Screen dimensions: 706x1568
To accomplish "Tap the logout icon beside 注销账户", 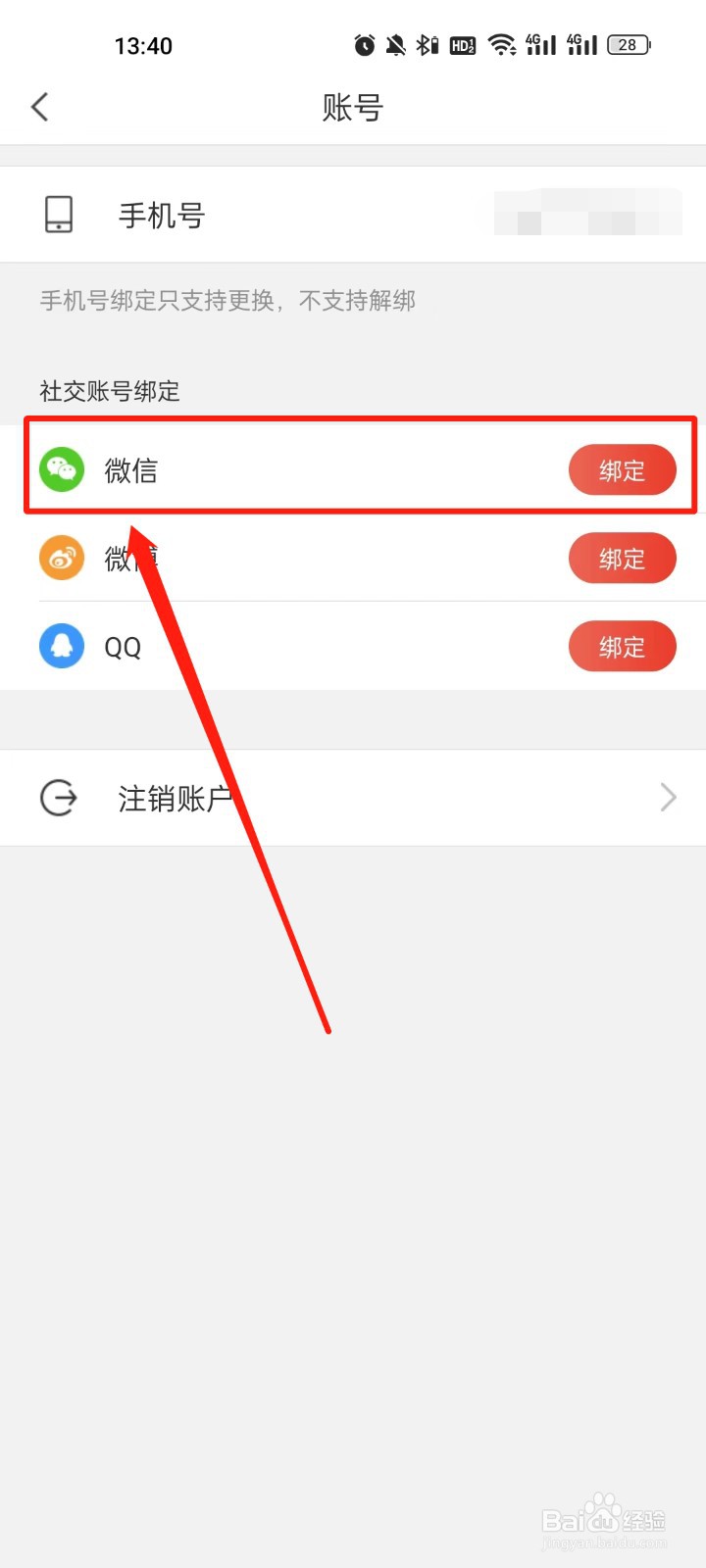I will [58, 797].
